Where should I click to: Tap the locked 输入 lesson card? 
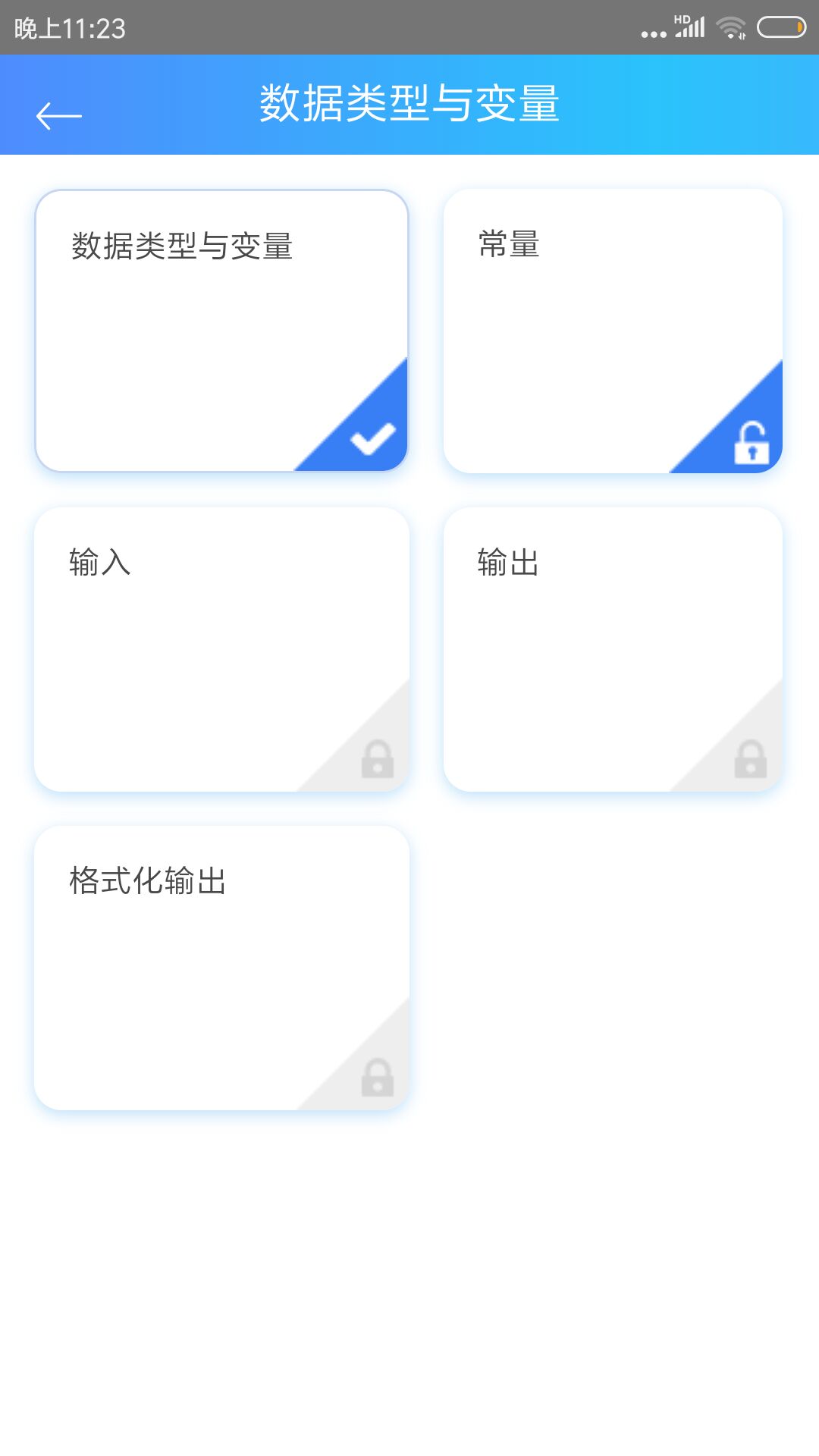221,649
